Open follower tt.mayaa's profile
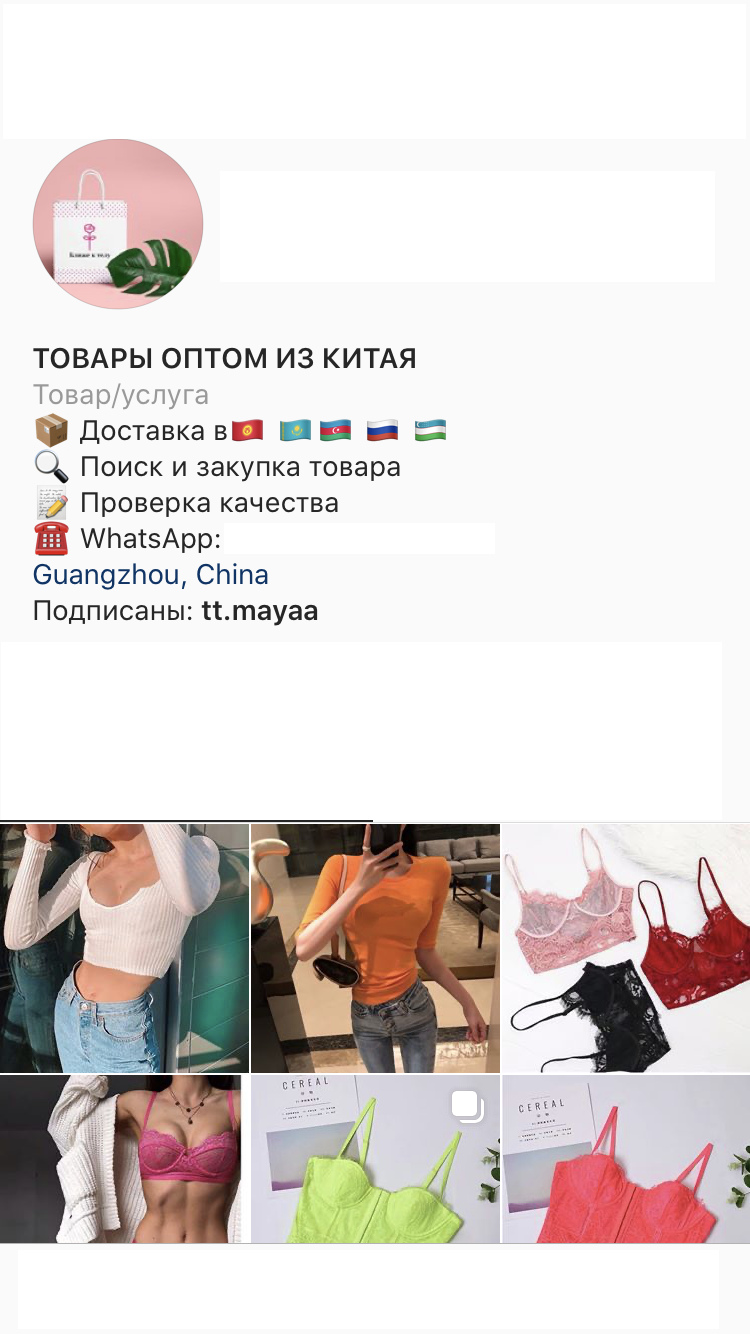 260,611
